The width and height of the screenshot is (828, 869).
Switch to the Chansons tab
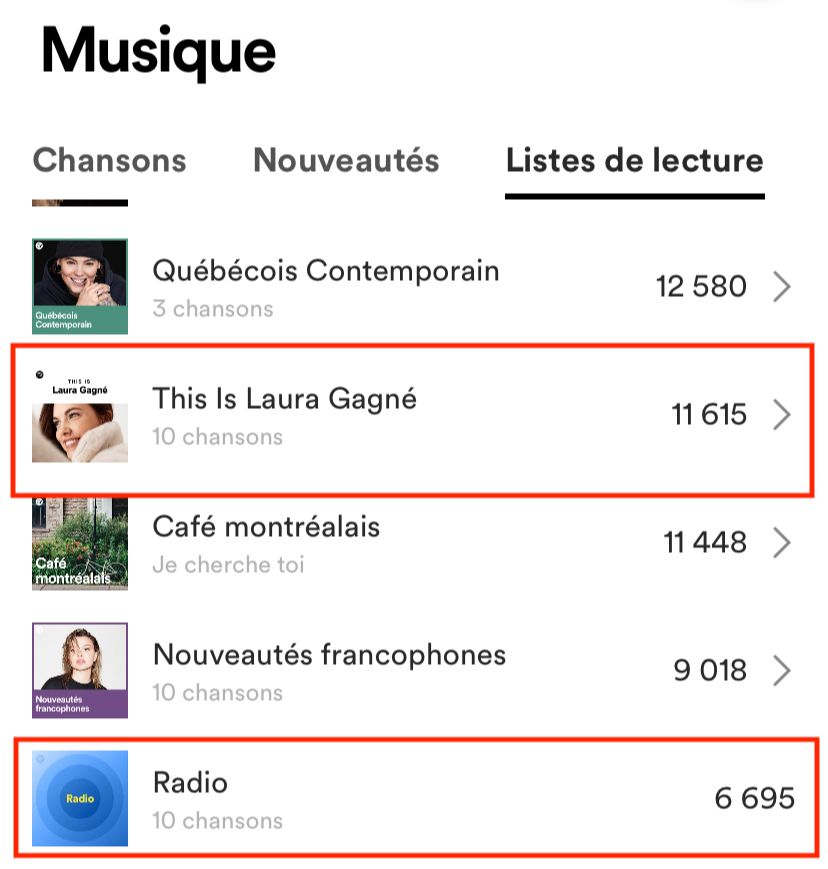coord(109,161)
